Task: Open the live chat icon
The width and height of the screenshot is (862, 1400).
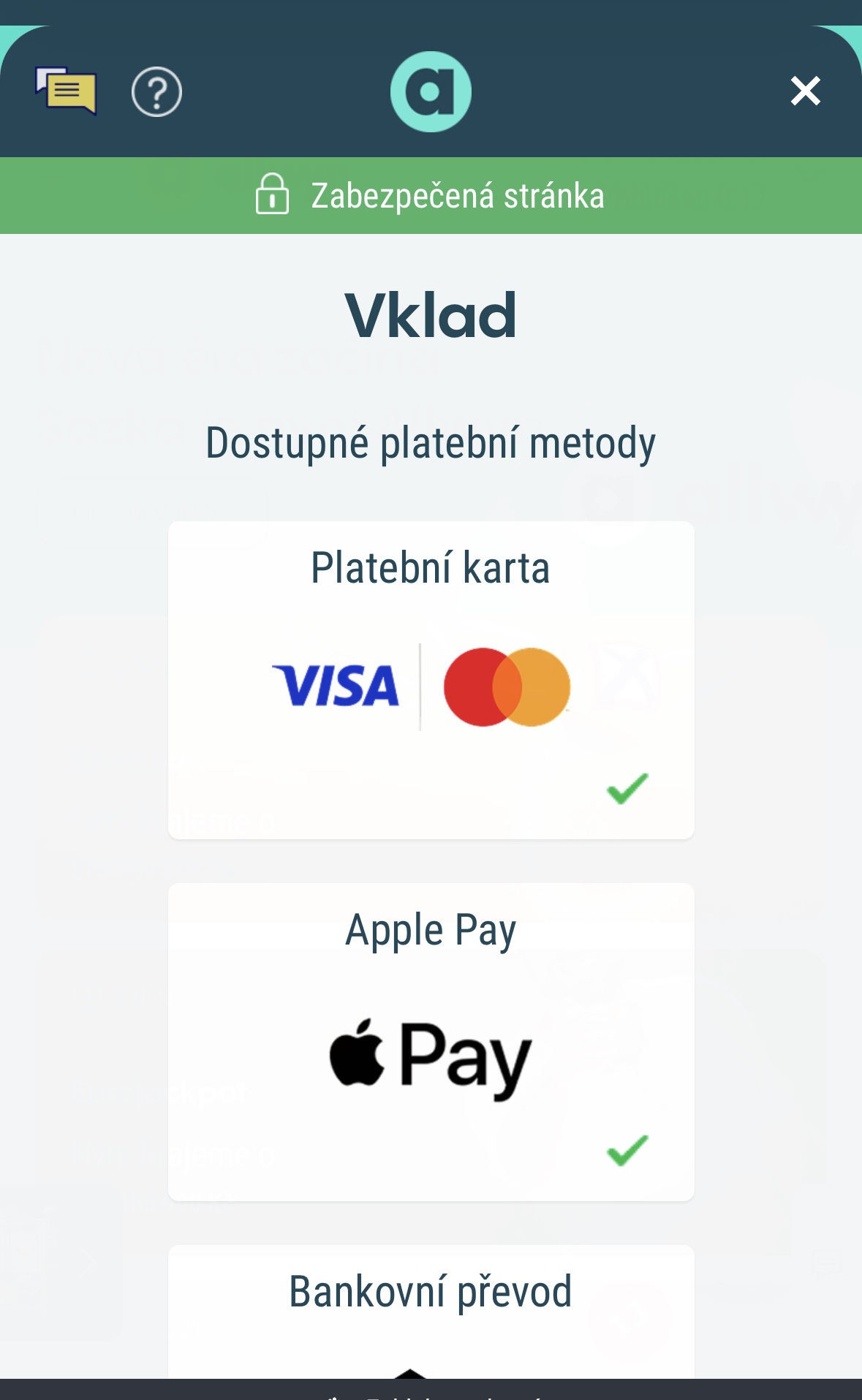Action: coord(66,91)
